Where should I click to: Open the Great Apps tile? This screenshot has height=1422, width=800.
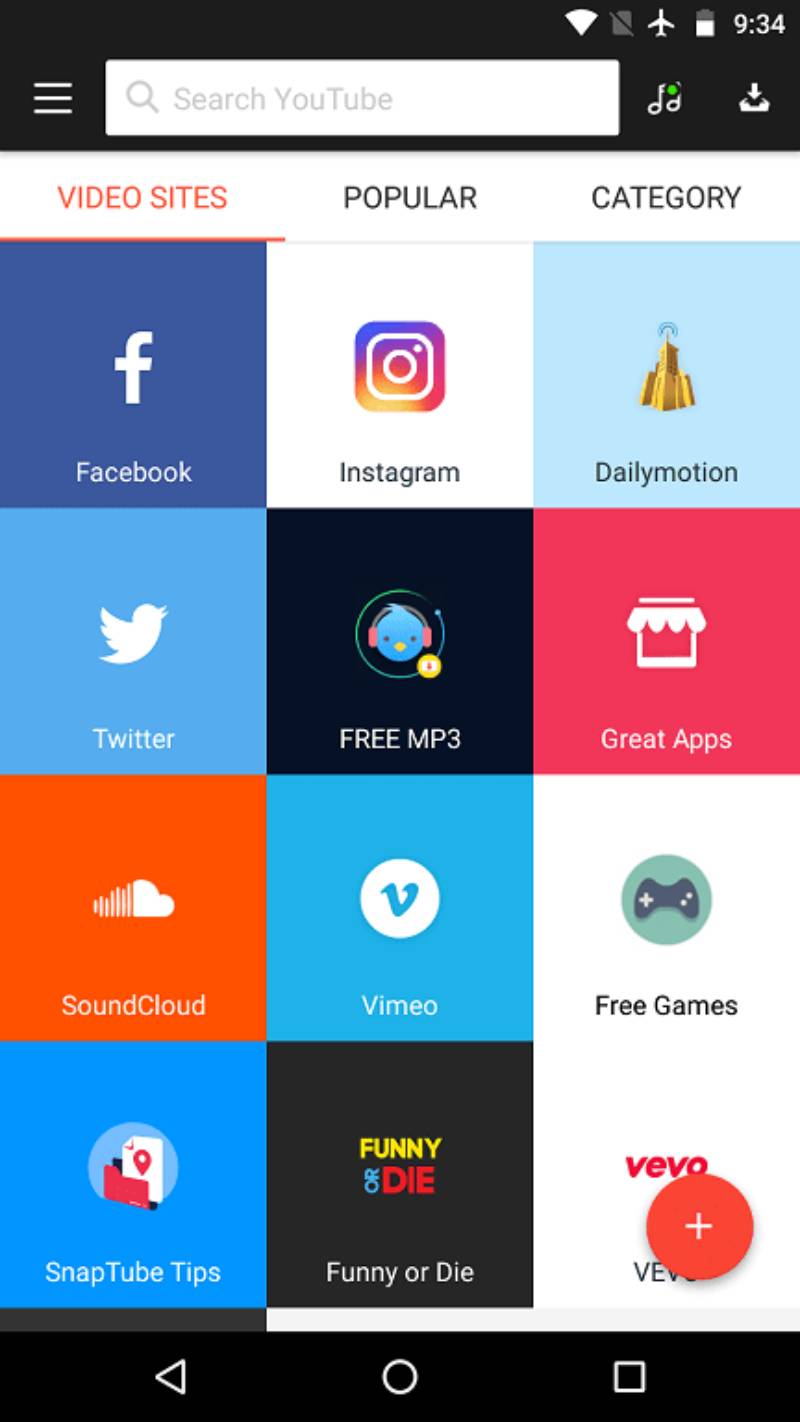pos(666,641)
